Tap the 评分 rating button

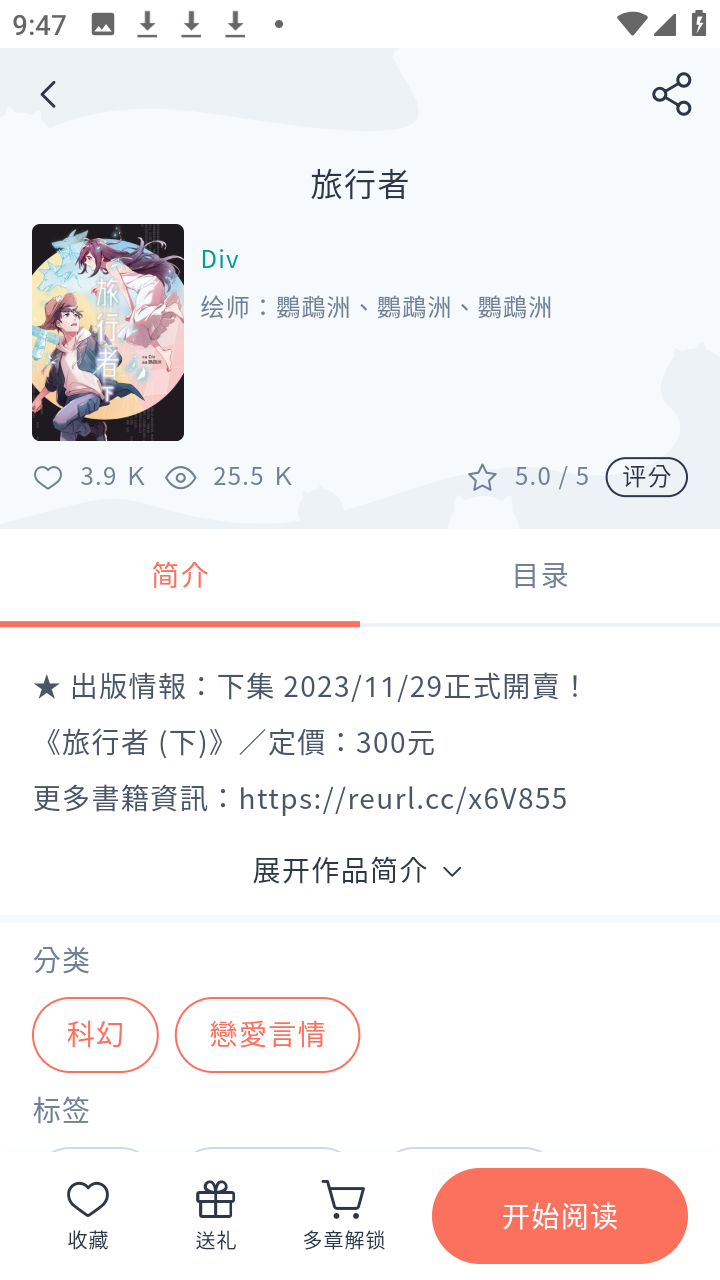point(646,477)
